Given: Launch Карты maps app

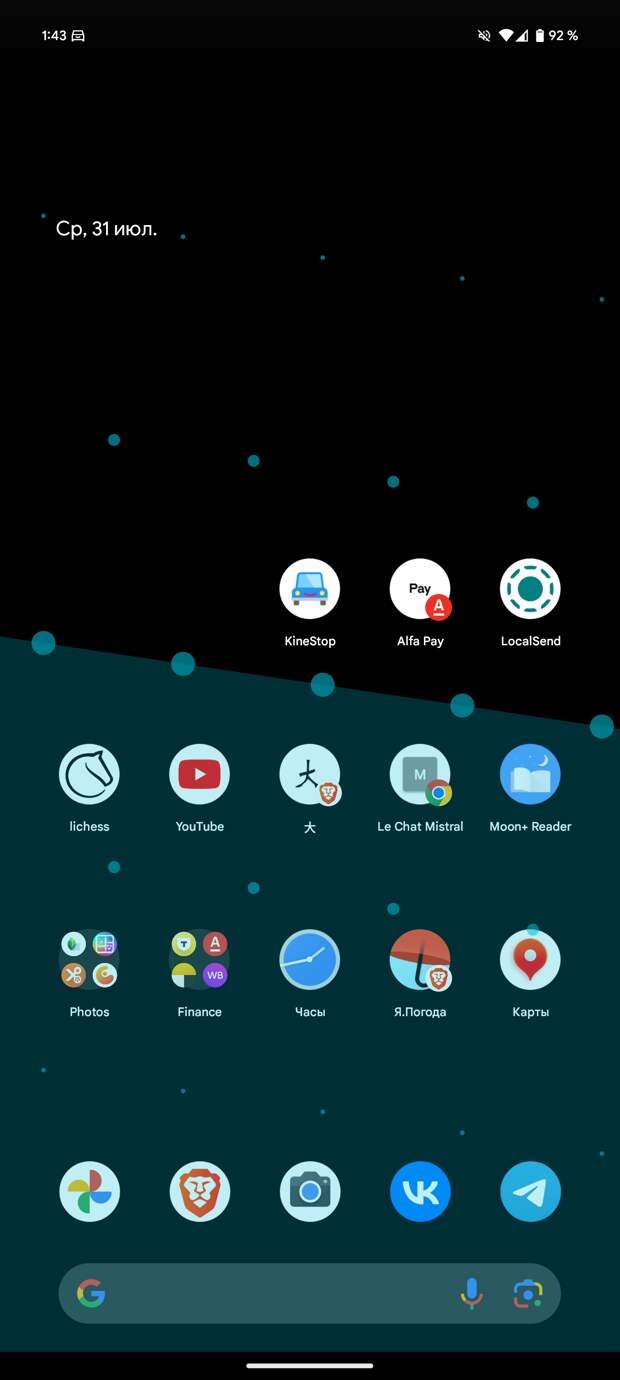Looking at the screenshot, I should pos(530,959).
